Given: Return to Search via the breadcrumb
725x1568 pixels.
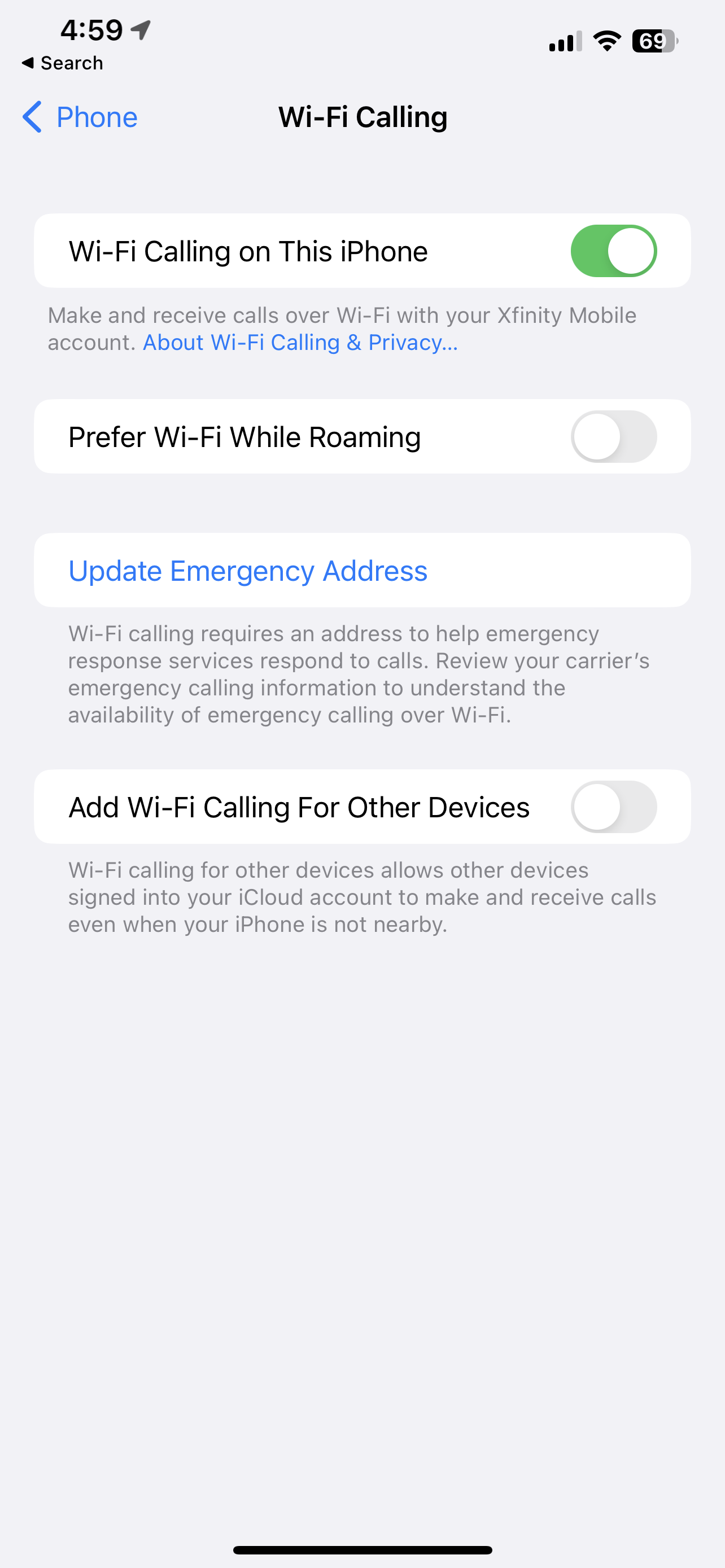Looking at the screenshot, I should pos(62,63).
